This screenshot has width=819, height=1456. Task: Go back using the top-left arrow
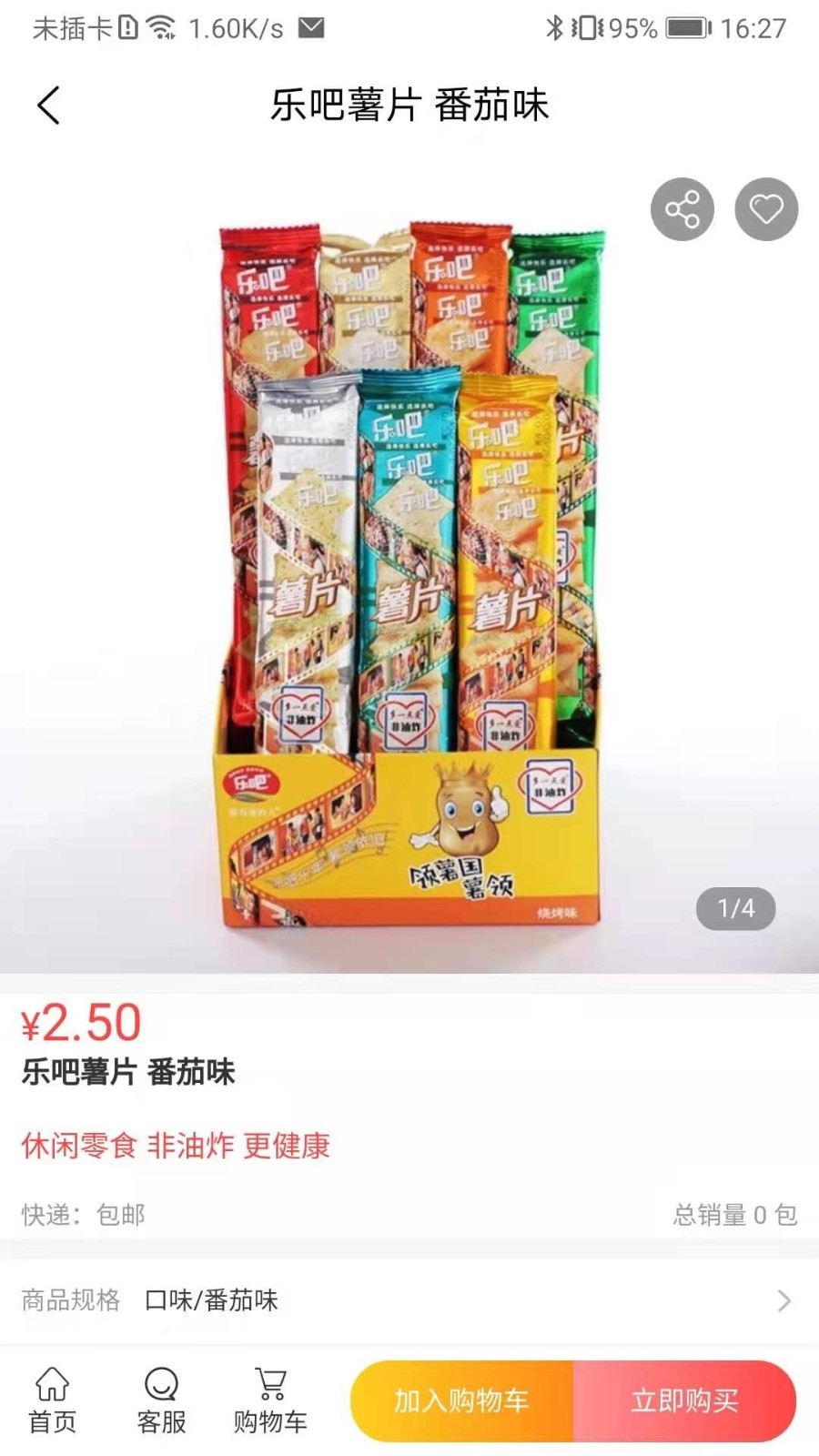pos(49,106)
